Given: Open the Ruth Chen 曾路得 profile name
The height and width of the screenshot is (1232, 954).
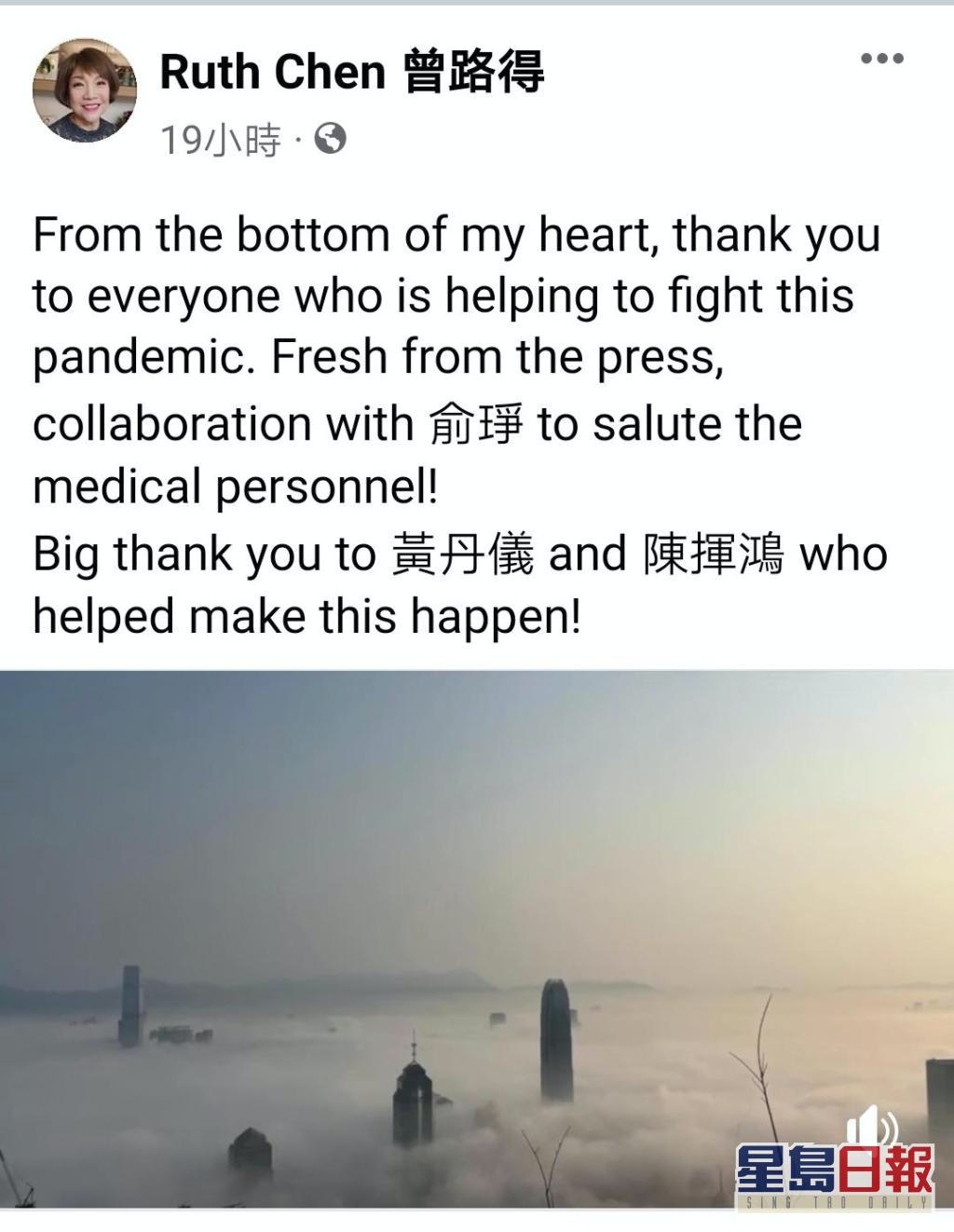Looking at the screenshot, I should click(351, 72).
